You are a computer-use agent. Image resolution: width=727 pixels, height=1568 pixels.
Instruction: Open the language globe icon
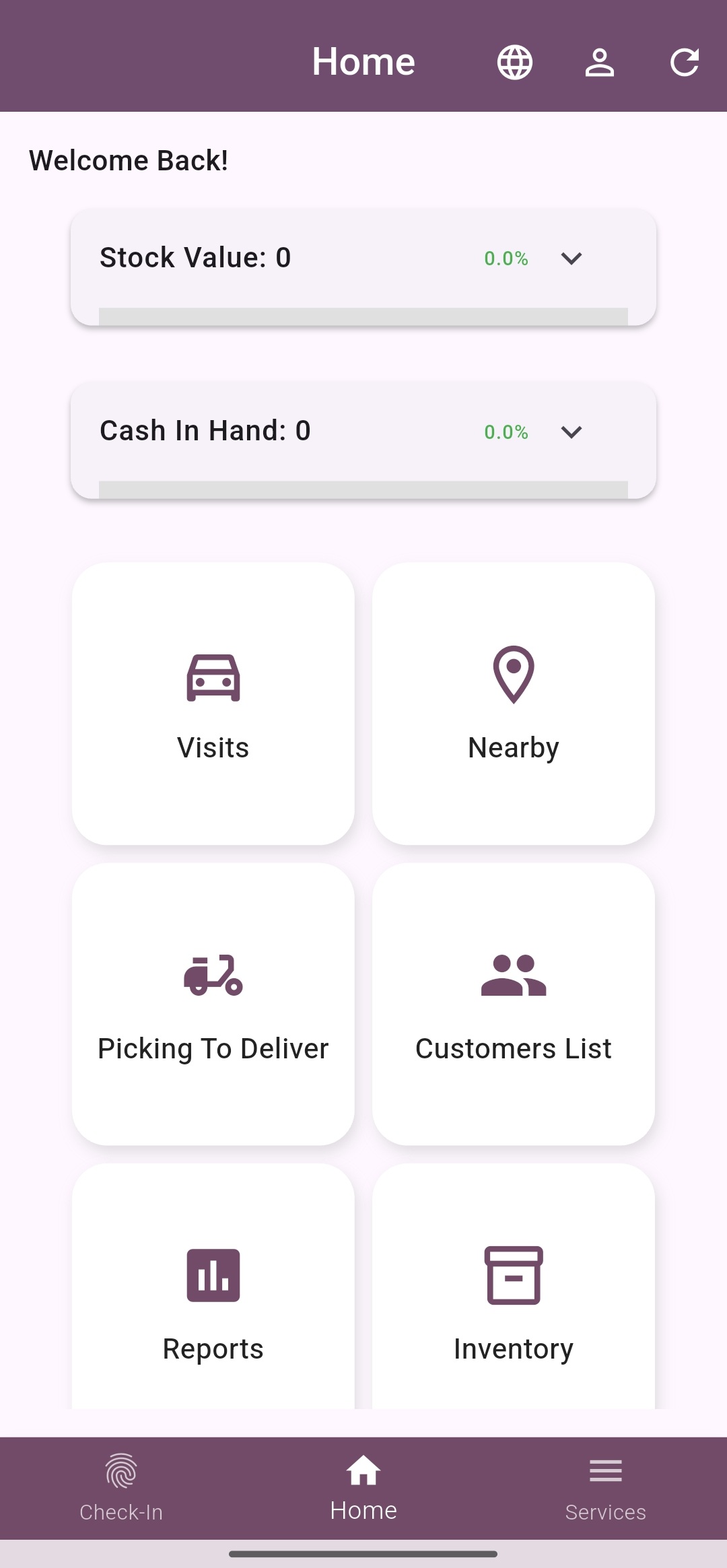[x=515, y=63]
